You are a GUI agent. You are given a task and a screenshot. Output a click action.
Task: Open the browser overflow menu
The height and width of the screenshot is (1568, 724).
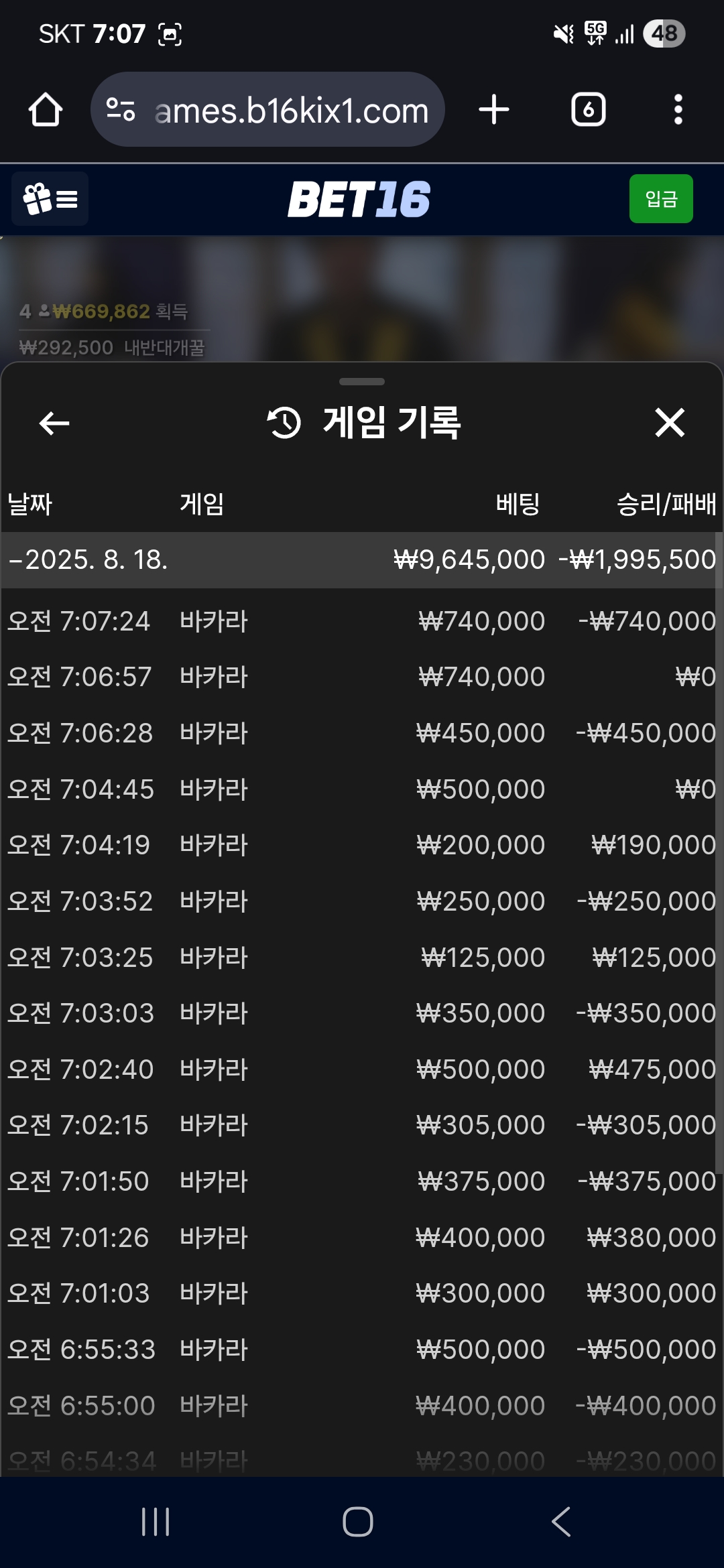[678, 109]
